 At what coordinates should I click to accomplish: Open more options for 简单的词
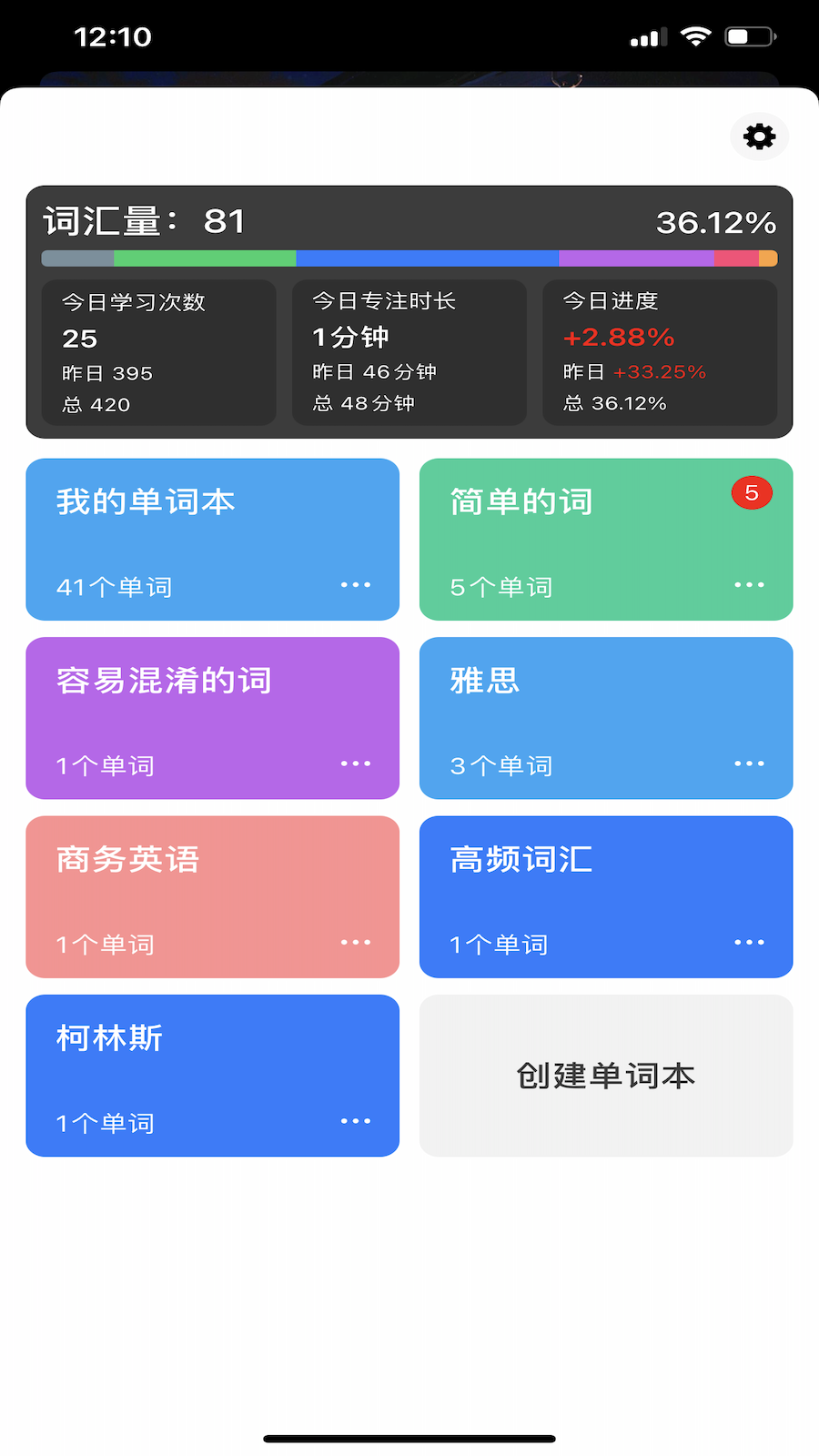pos(749,585)
